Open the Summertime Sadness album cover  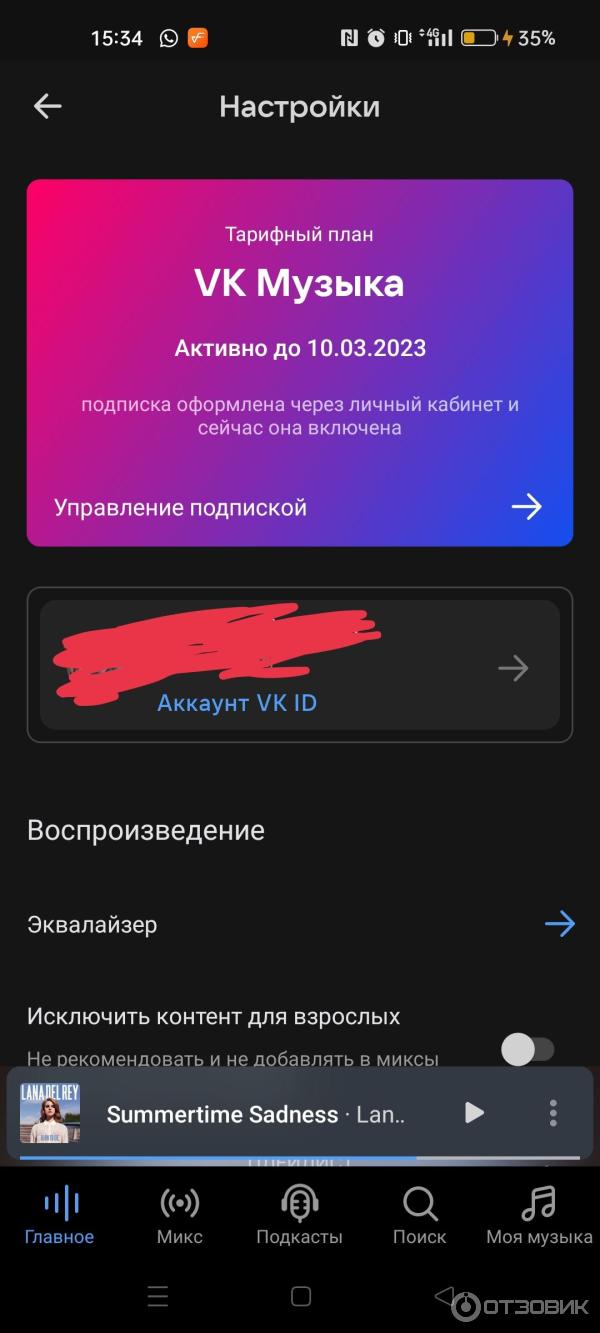[50, 1113]
